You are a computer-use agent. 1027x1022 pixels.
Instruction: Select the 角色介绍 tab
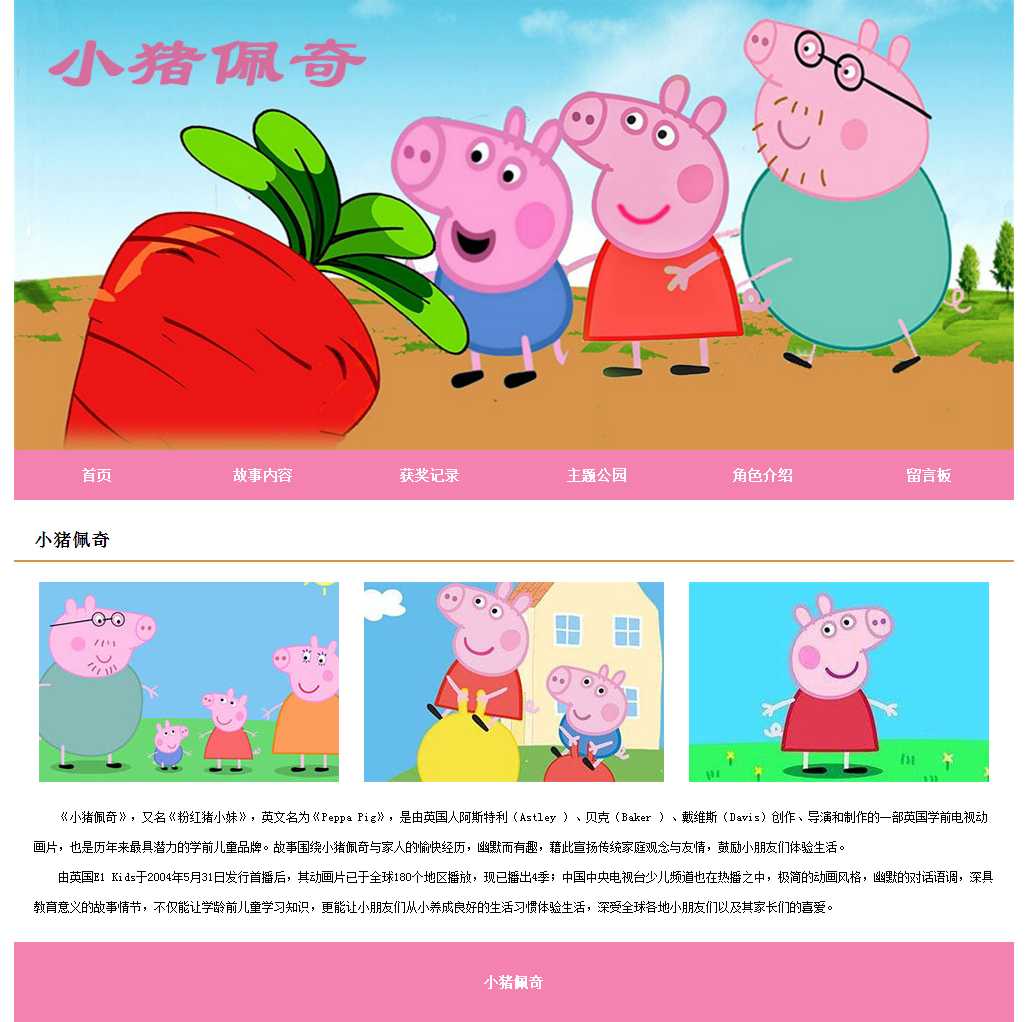click(762, 475)
